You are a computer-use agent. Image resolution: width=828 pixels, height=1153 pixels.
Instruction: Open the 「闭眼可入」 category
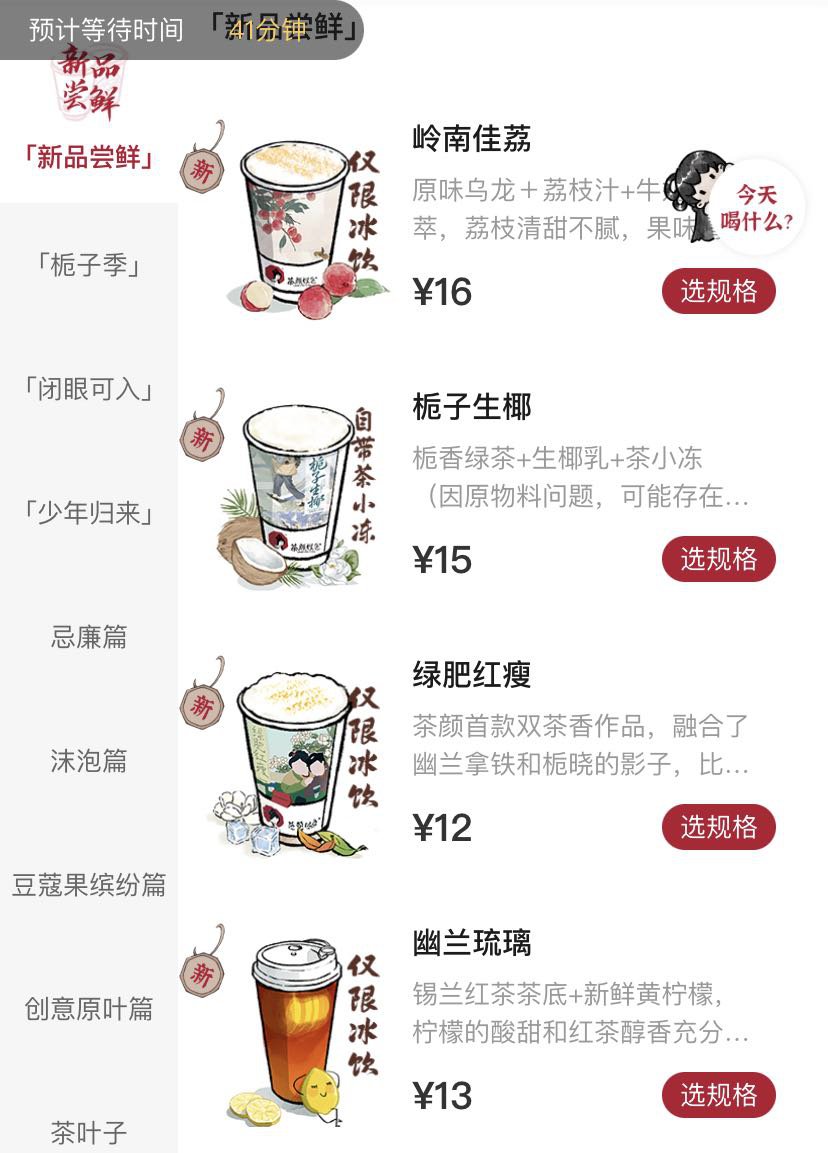[89, 389]
